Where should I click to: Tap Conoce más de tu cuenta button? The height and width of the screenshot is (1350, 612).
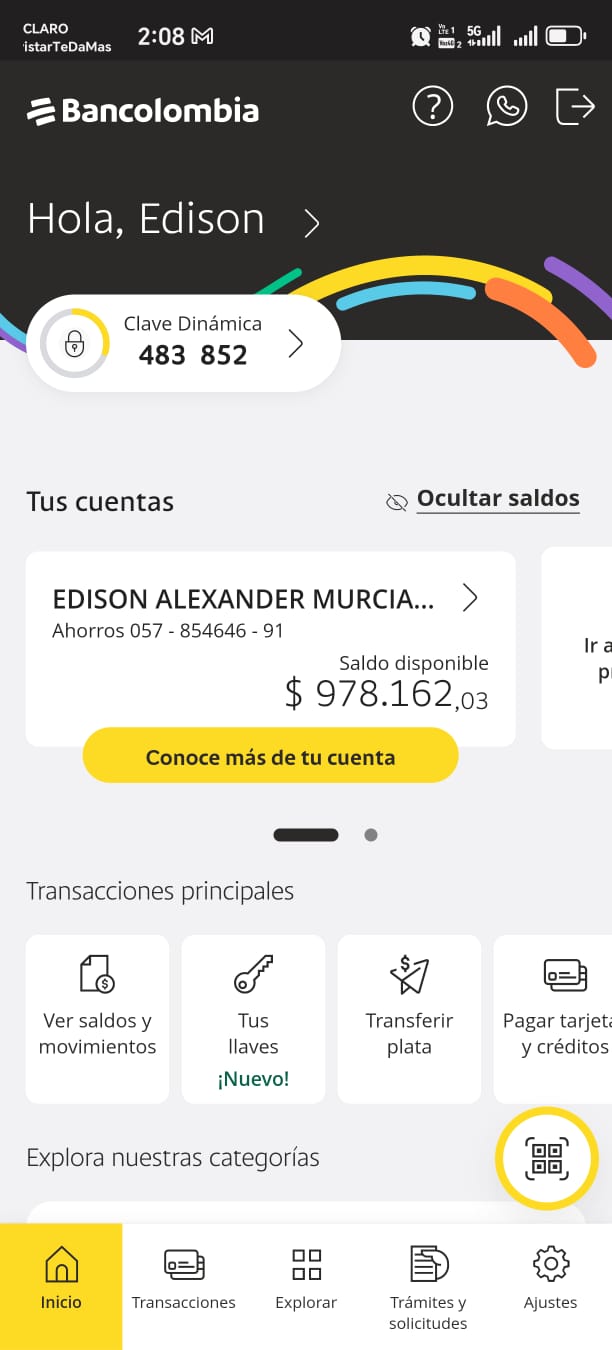pyautogui.click(x=270, y=757)
